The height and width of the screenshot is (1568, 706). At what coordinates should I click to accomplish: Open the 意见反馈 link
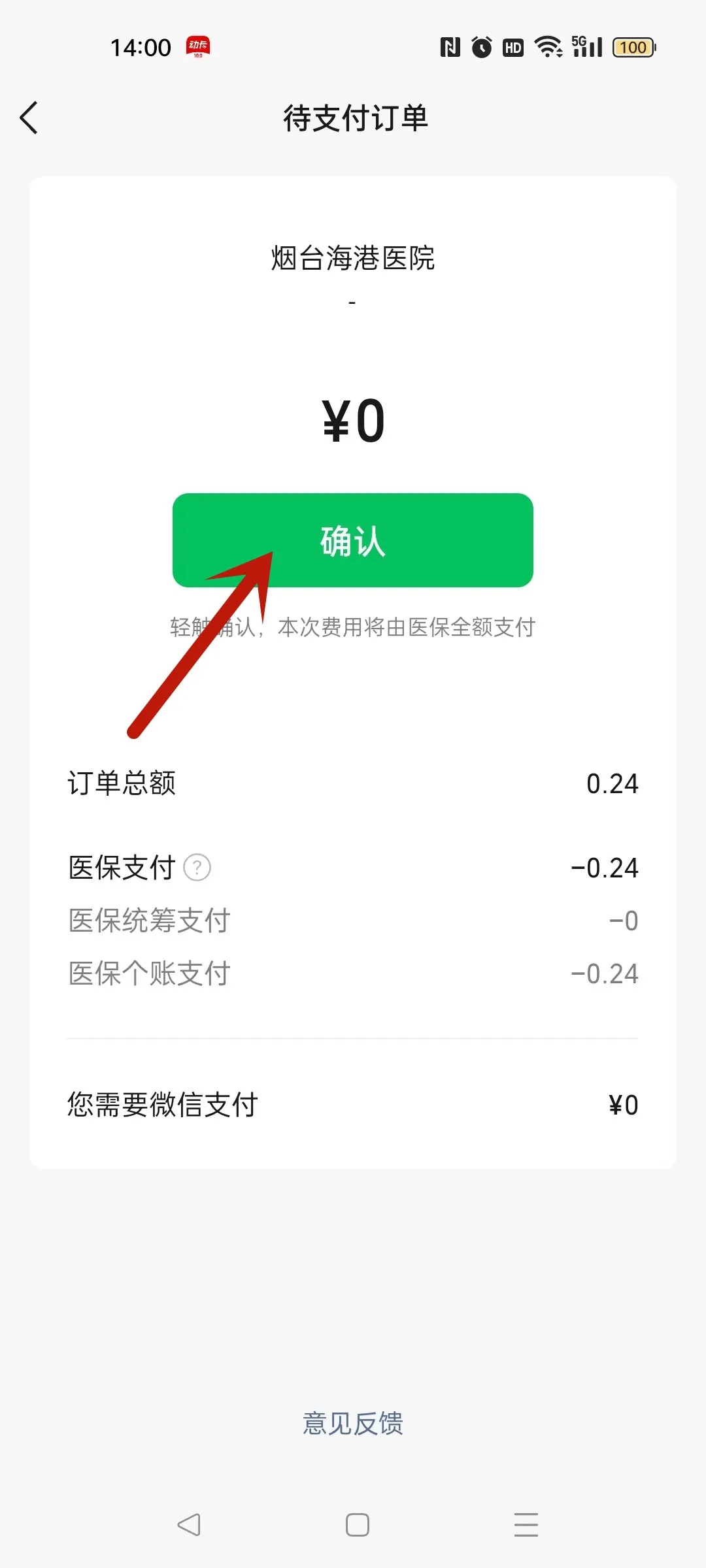pyautogui.click(x=353, y=1423)
